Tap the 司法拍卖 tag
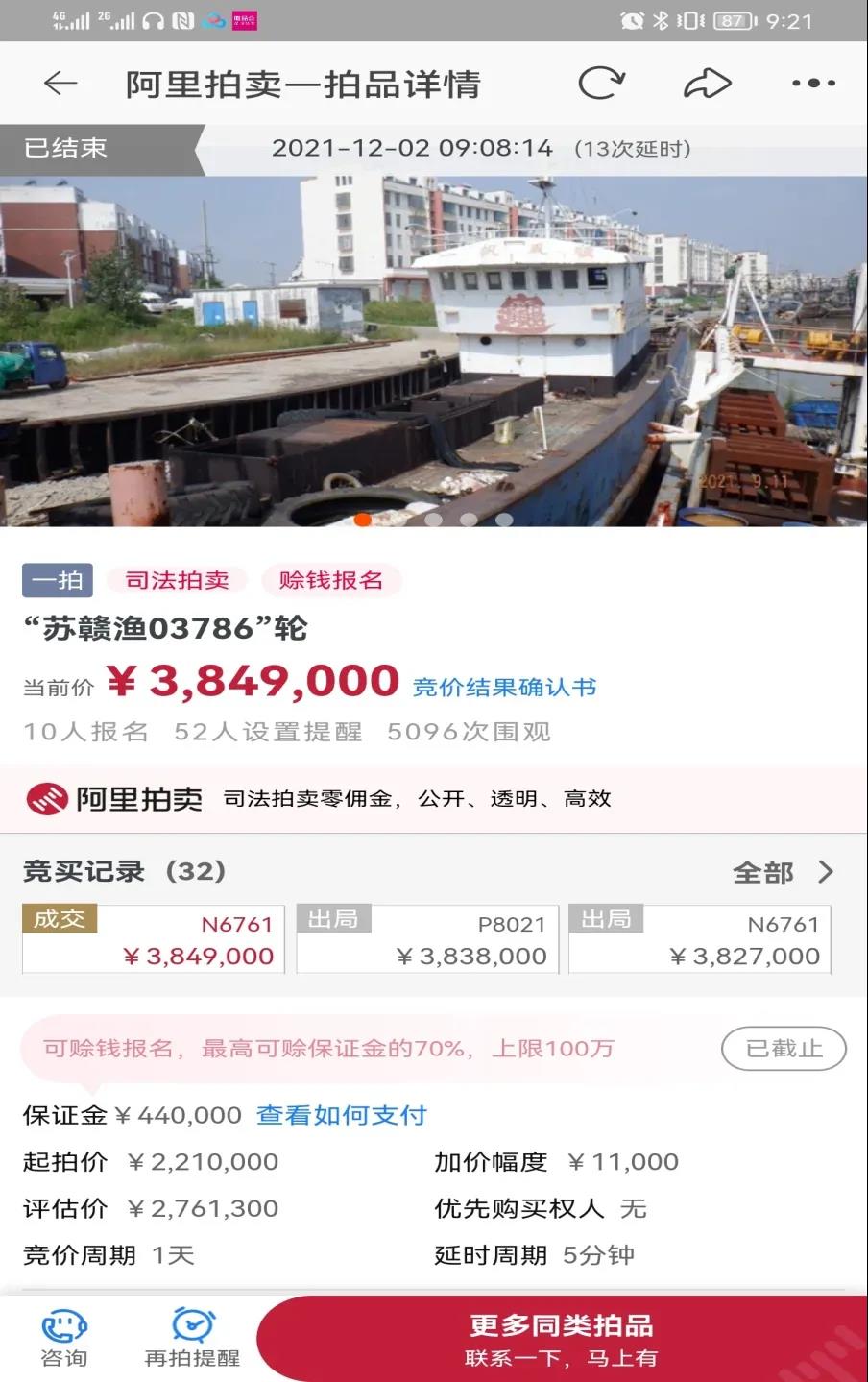Image resolution: width=868 pixels, height=1382 pixels. point(177,580)
